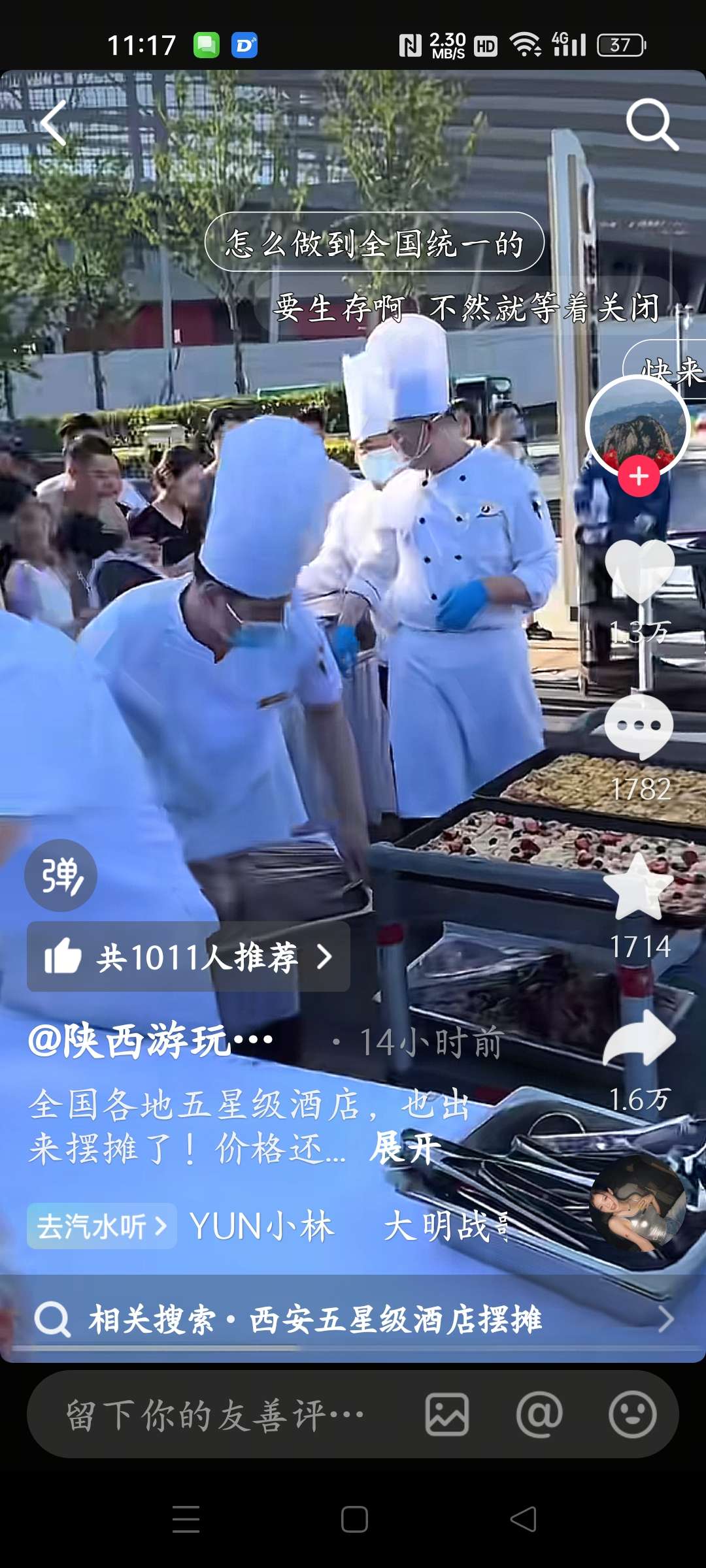Share this video via arrow icon
The height and width of the screenshot is (1568, 706).
(639, 1039)
